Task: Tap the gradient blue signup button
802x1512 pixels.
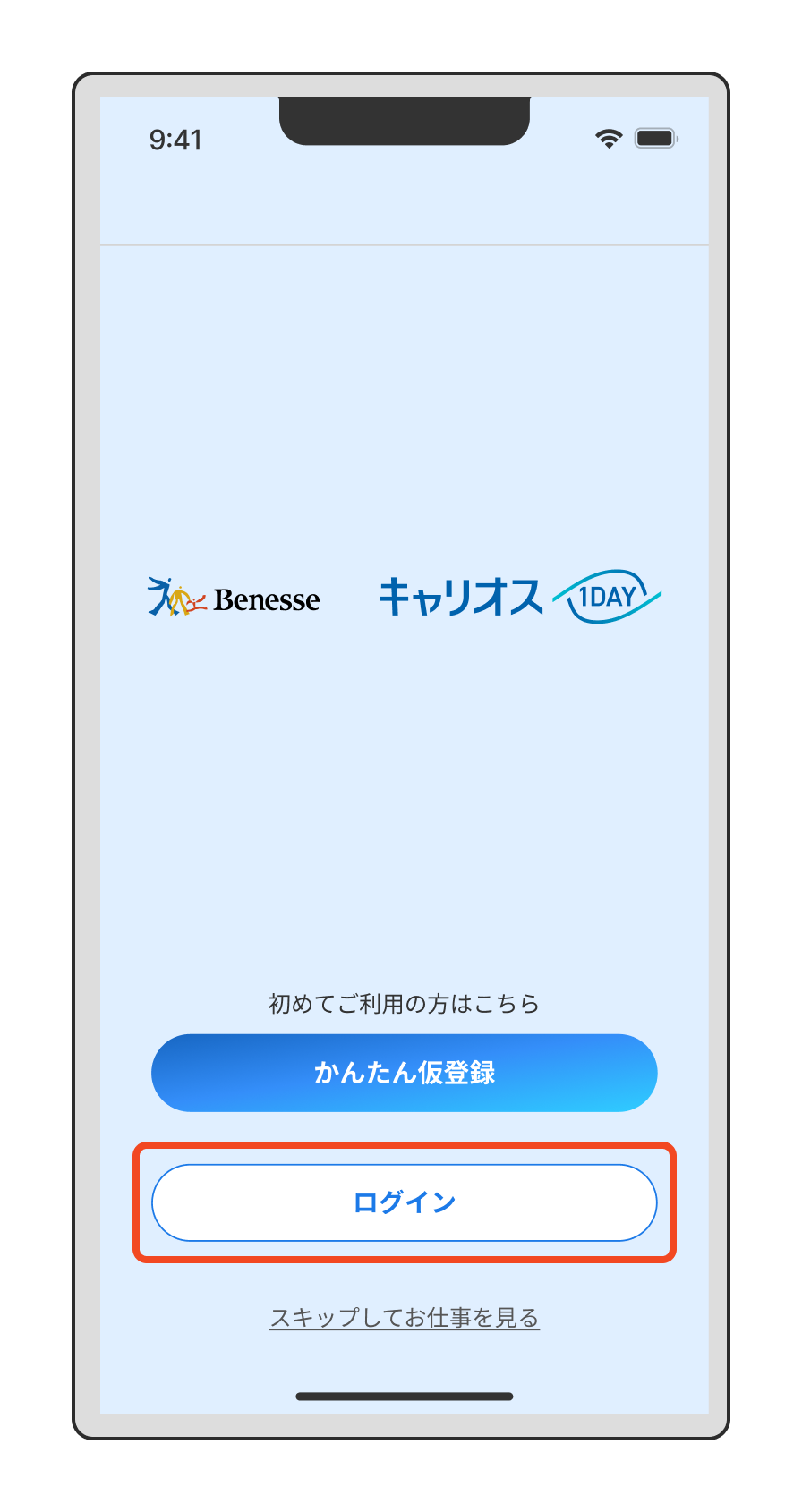Action: (405, 1073)
